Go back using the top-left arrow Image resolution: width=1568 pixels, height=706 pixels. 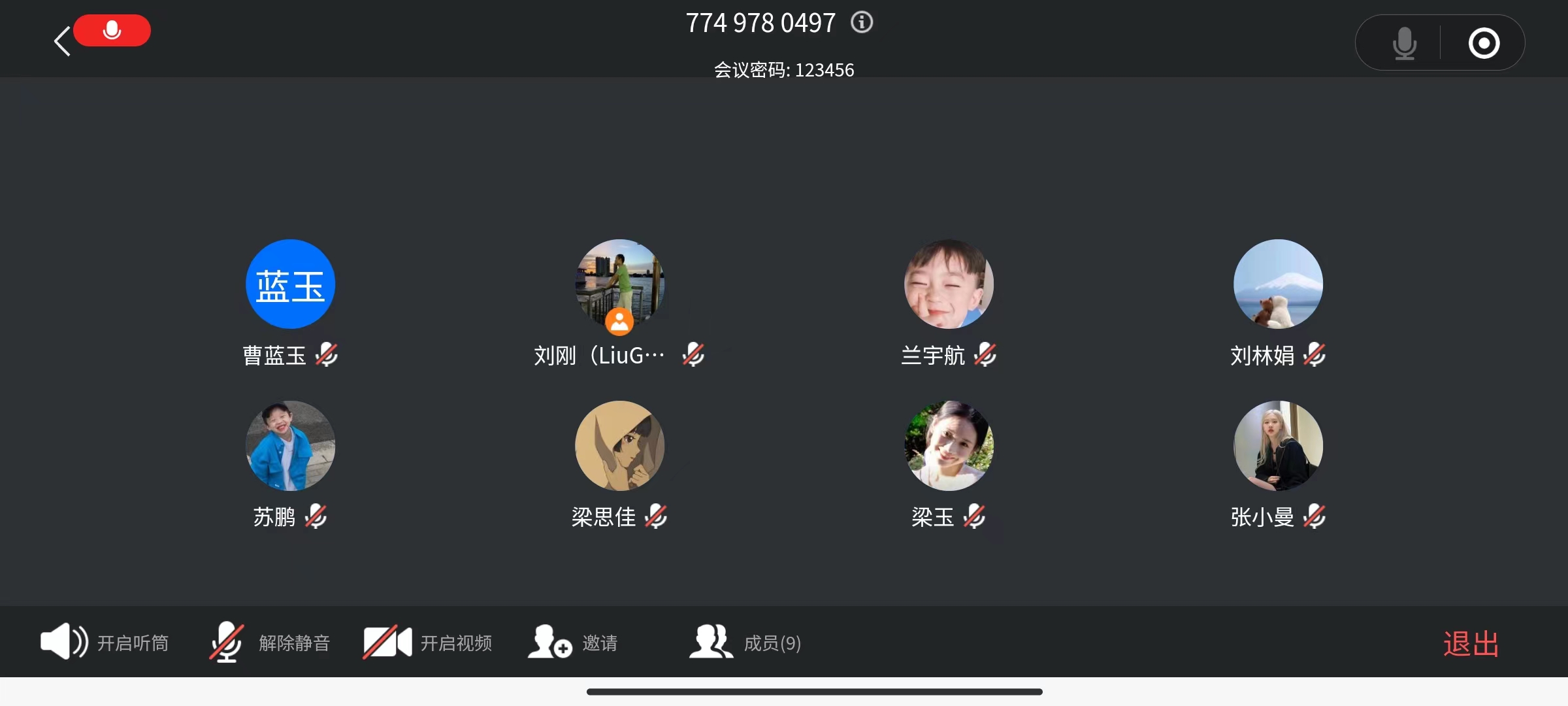[62, 42]
